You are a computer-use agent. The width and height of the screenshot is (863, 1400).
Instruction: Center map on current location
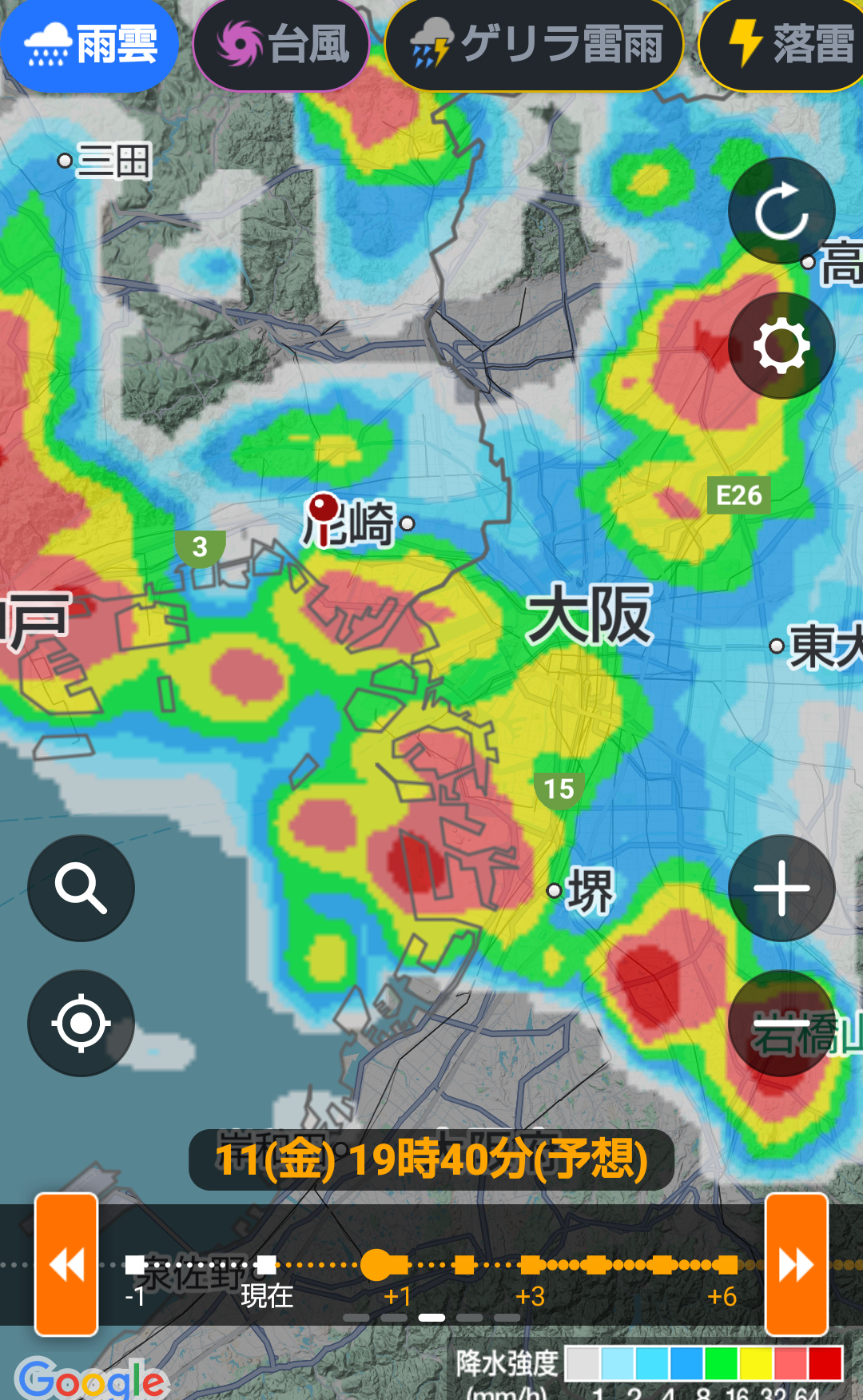[x=81, y=1023]
